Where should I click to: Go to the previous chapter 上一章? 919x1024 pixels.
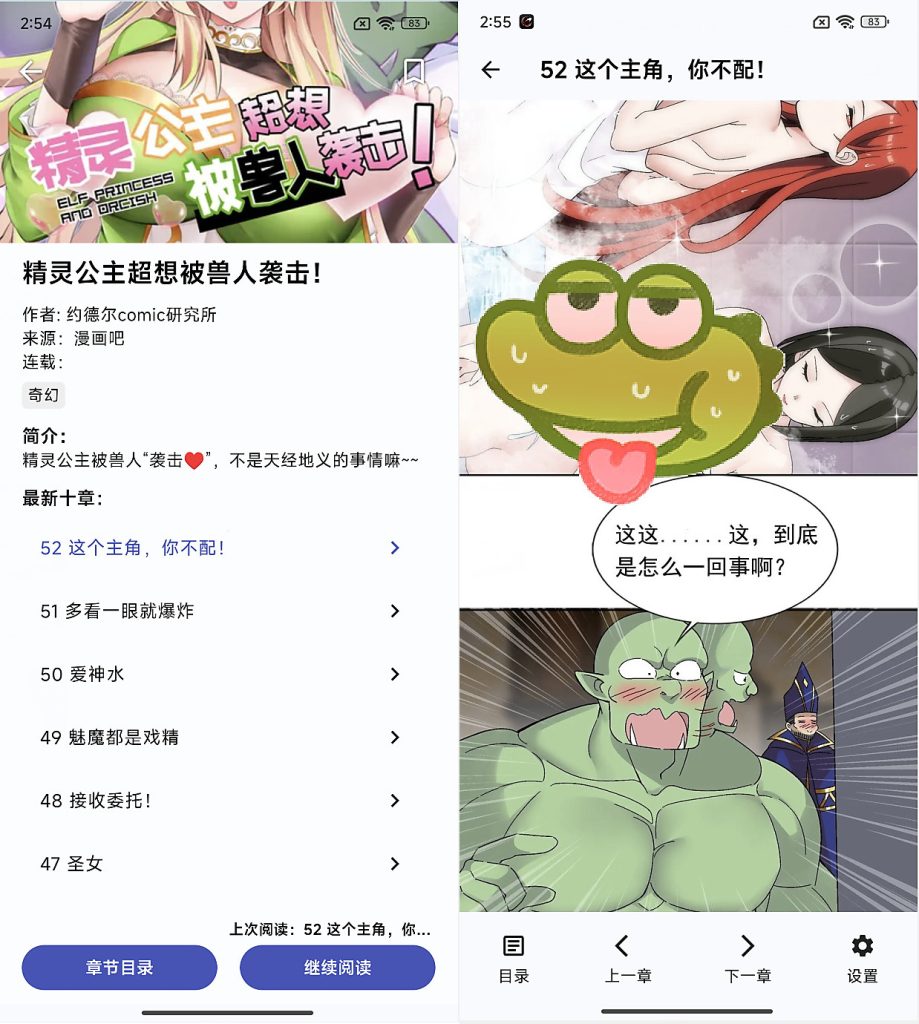click(x=627, y=959)
